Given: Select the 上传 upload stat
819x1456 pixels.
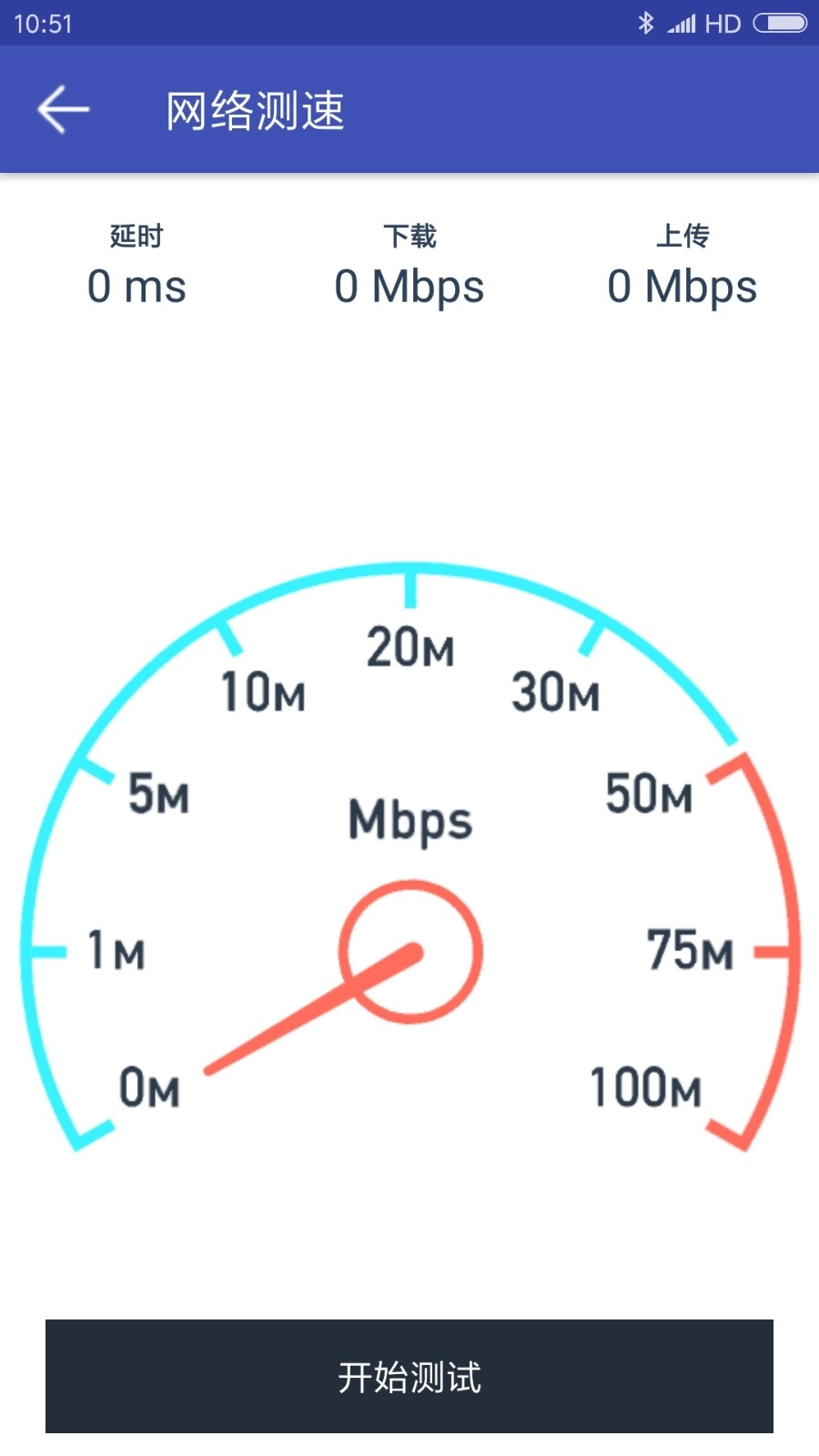Looking at the screenshot, I should coord(683,235).
